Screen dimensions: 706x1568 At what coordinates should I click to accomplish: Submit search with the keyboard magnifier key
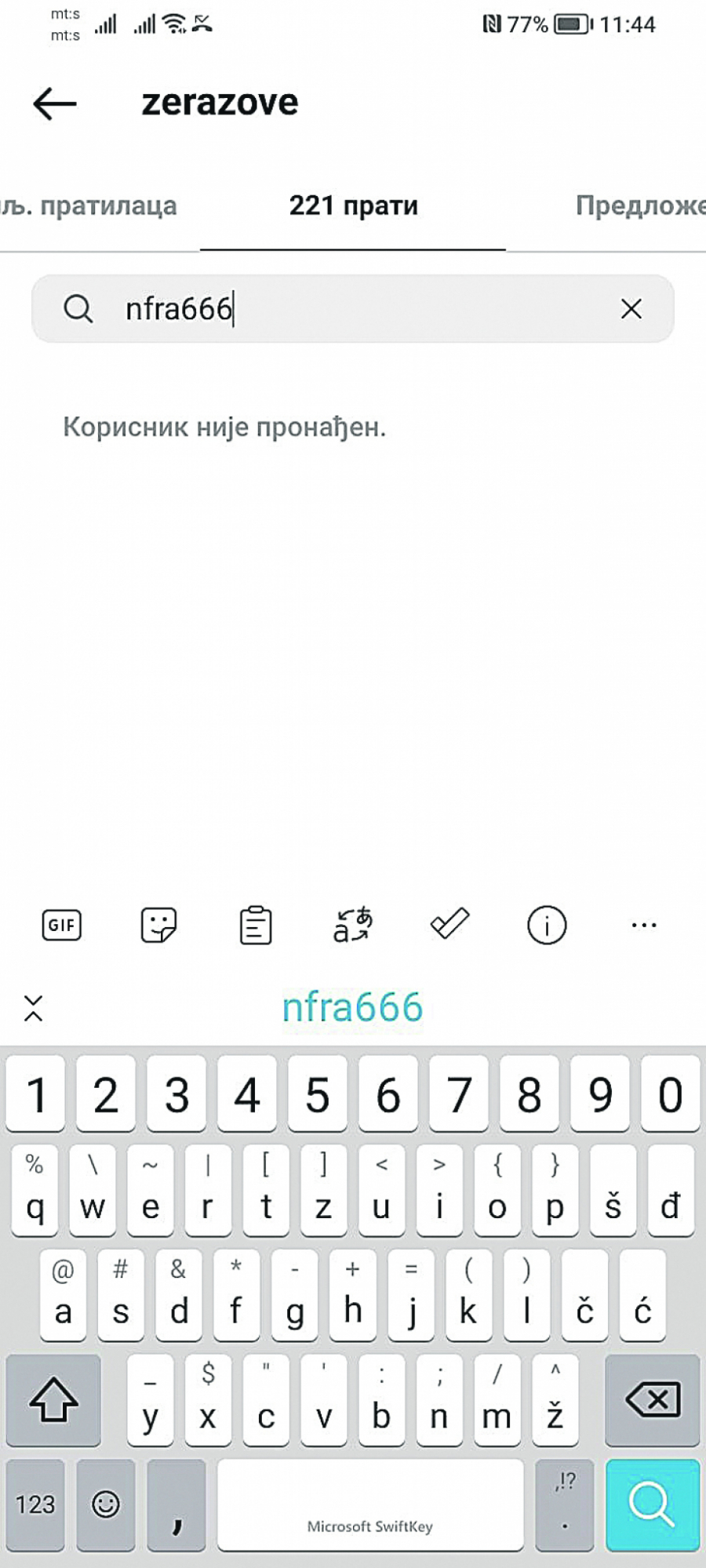(x=652, y=1504)
